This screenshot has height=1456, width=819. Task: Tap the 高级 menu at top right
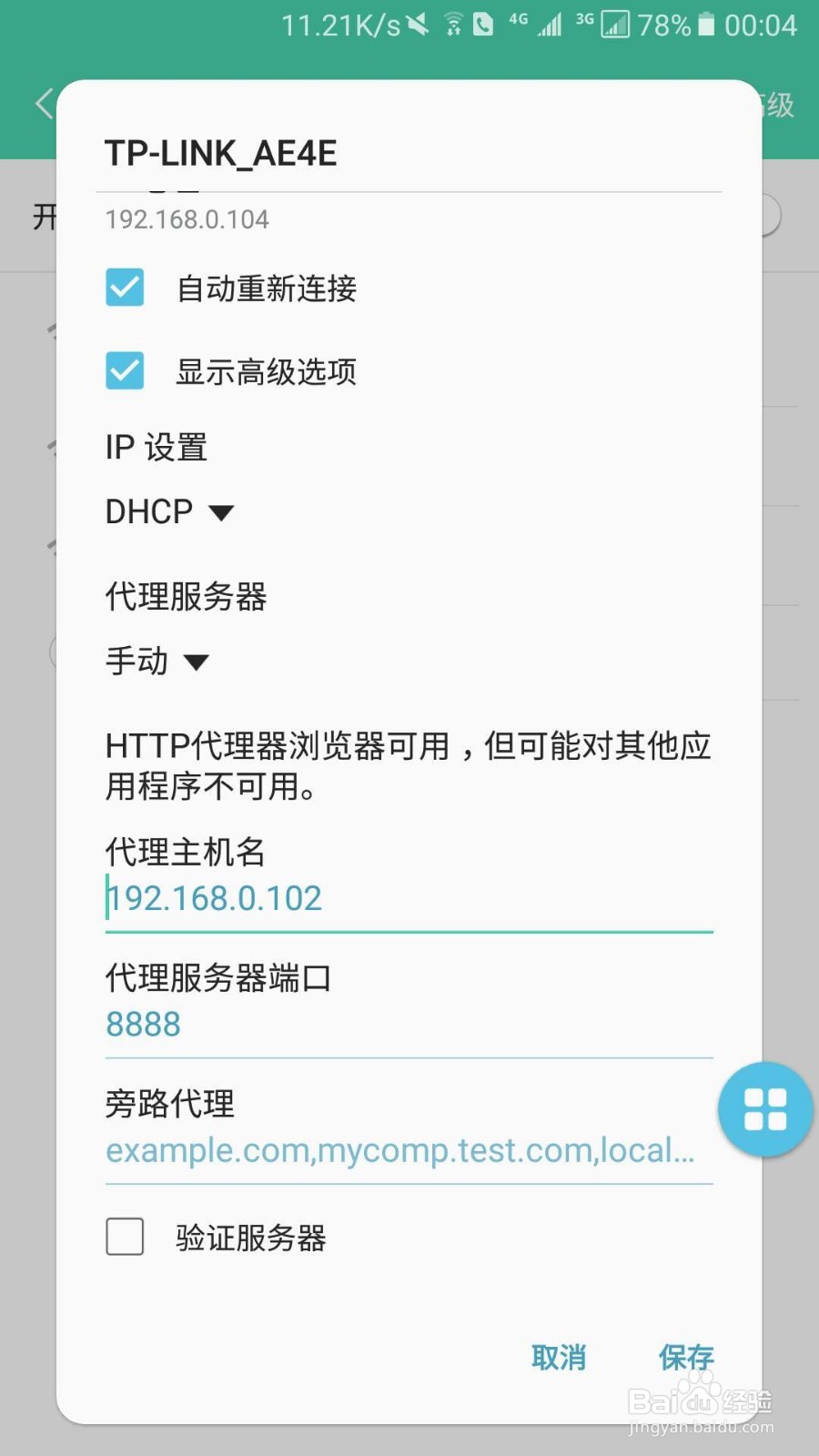pos(775,105)
